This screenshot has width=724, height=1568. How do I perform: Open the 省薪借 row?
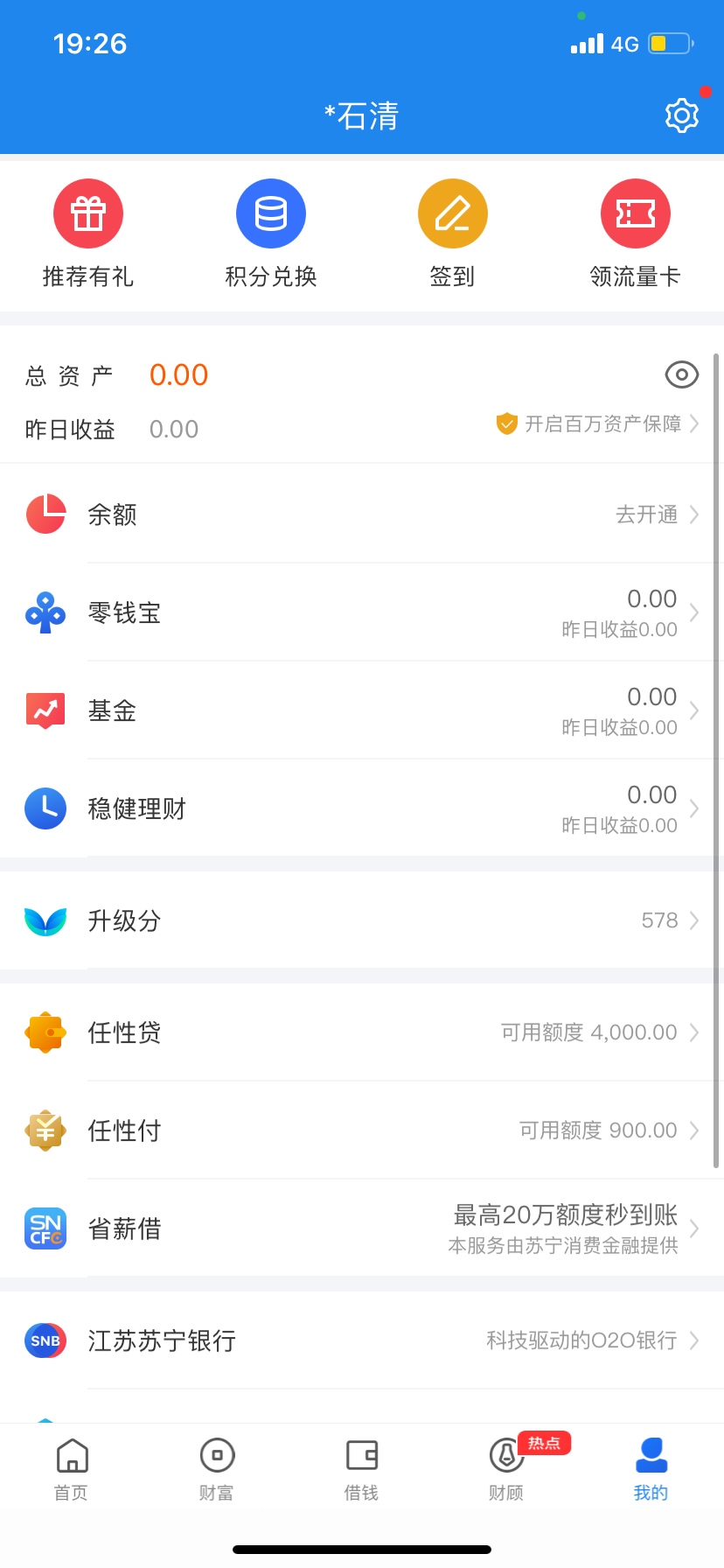(x=362, y=1228)
